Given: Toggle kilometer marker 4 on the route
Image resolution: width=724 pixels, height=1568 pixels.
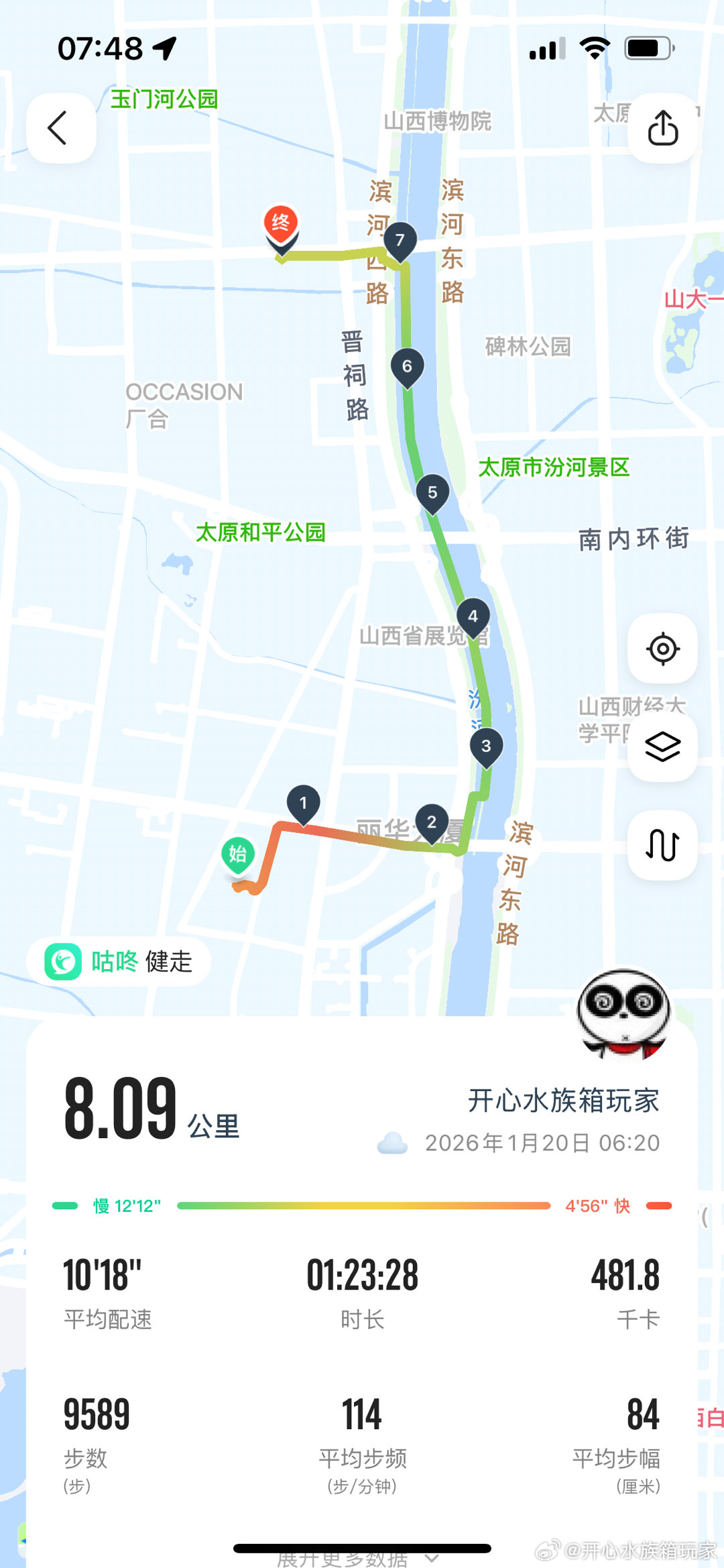Looking at the screenshot, I should tap(472, 614).
